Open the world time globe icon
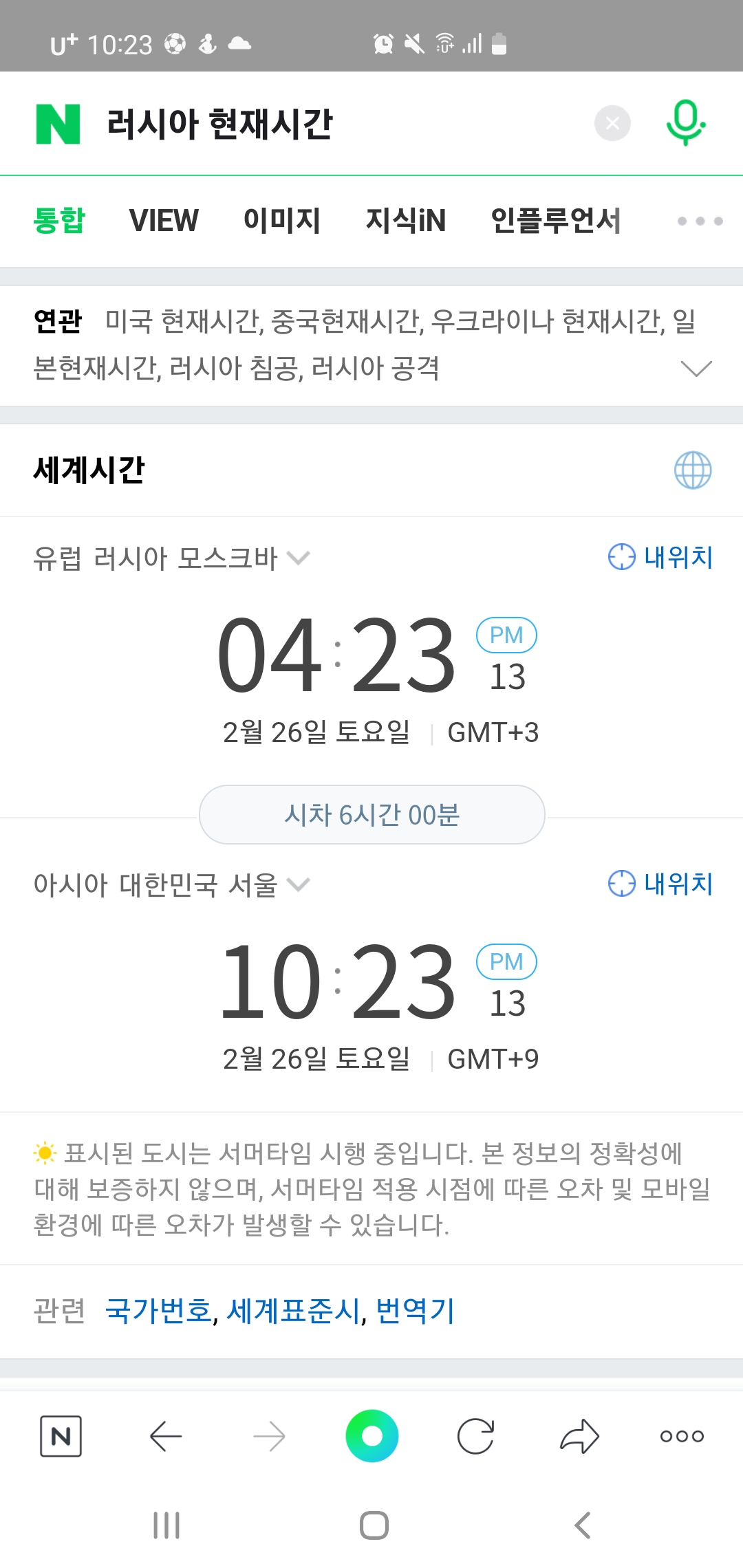Screen dimensions: 743x1568 (x=693, y=470)
